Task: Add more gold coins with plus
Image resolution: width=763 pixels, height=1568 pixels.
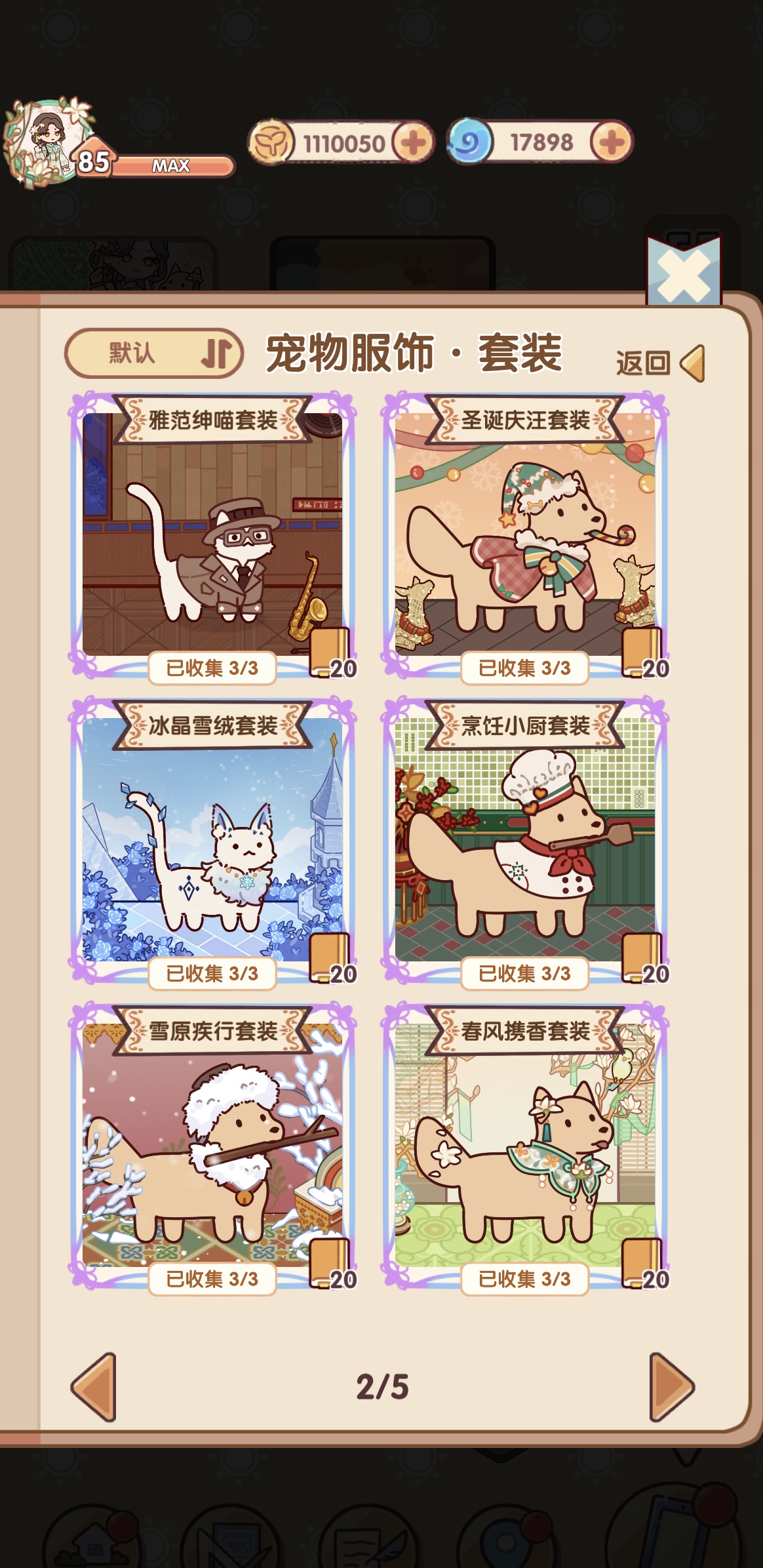Action: [x=414, y=142]
